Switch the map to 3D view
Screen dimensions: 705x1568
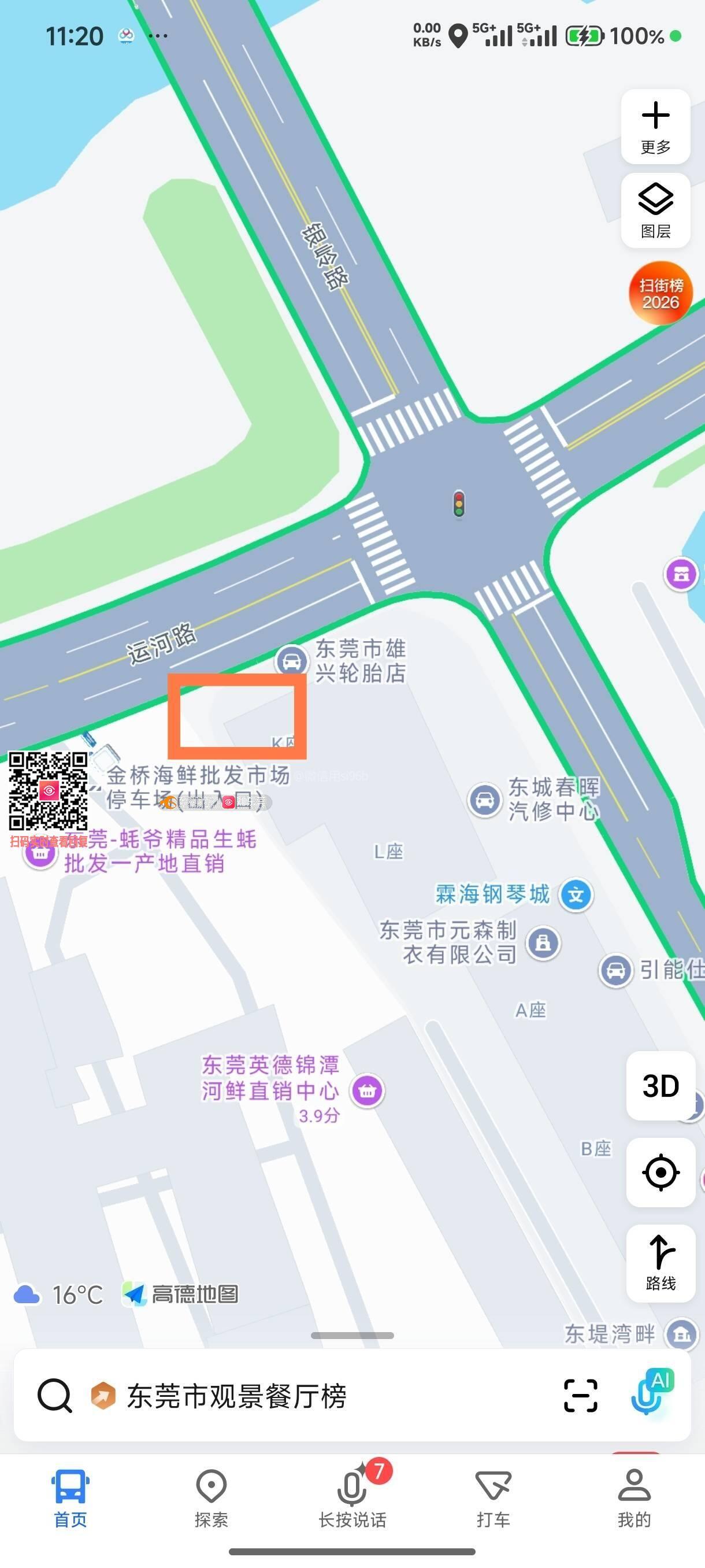pyautogui.click(x=660, y=1086)
